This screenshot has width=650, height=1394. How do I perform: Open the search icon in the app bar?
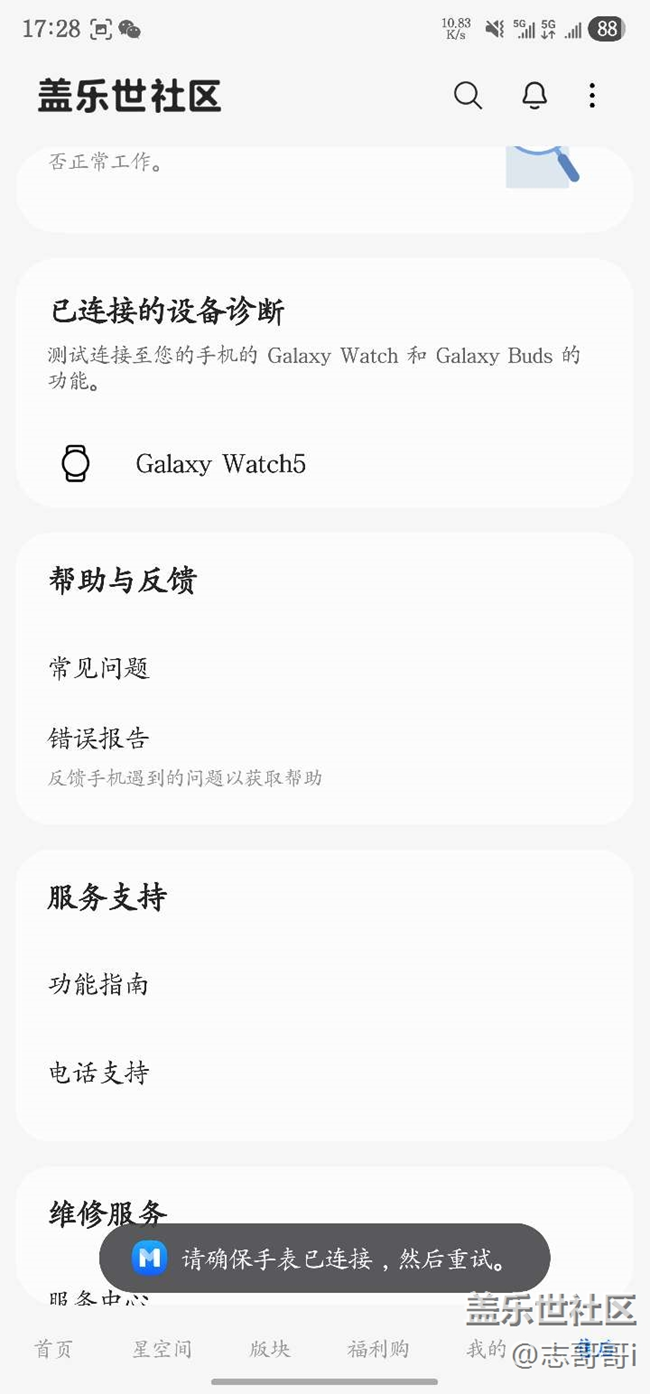(468, 95)
